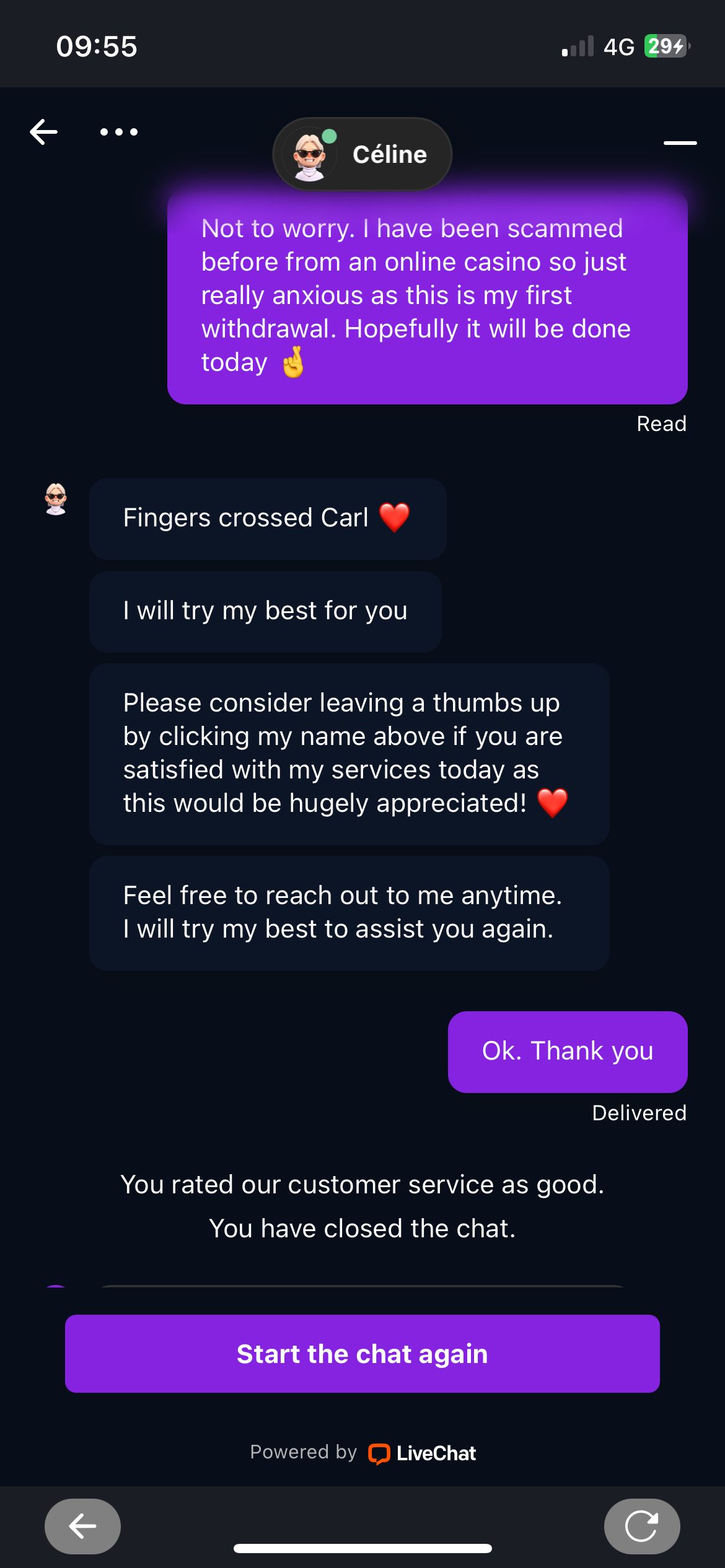The width and height of the screenshot is (725, 1568).
Task: Navigate back with the bottom browser arrow
Action: click(82, 1526)
